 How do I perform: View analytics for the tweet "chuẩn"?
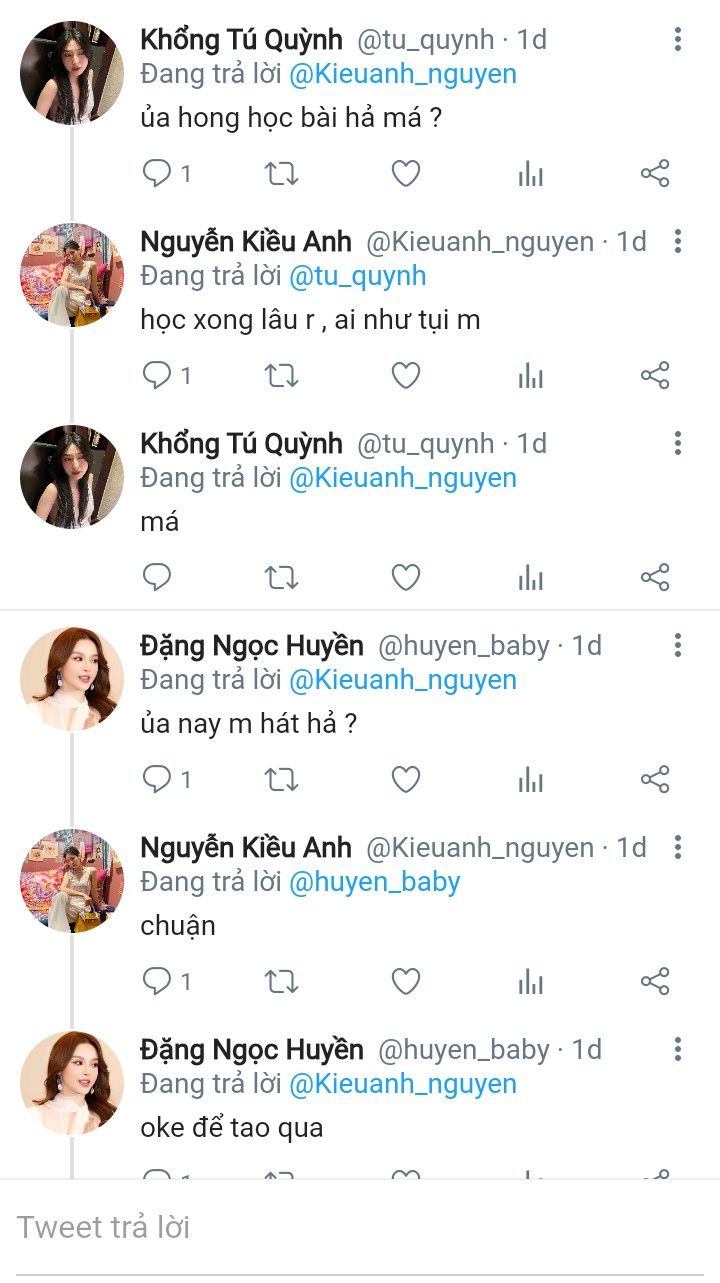531,982
